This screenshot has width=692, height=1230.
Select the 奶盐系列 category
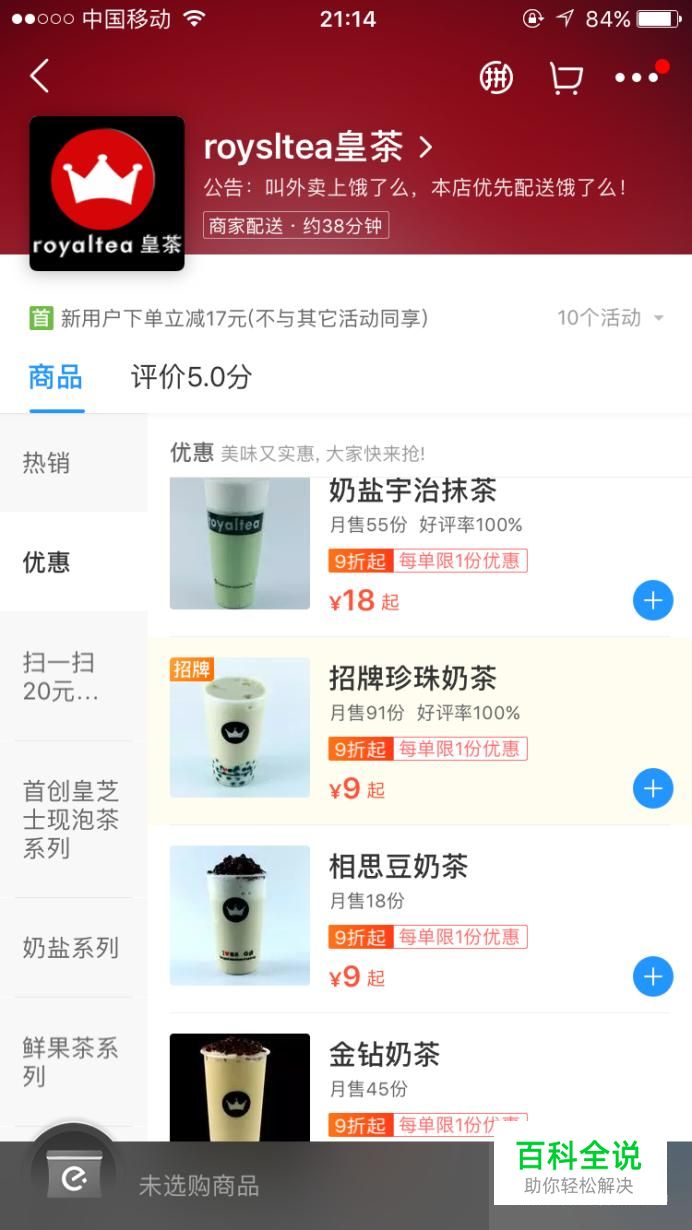71,947
